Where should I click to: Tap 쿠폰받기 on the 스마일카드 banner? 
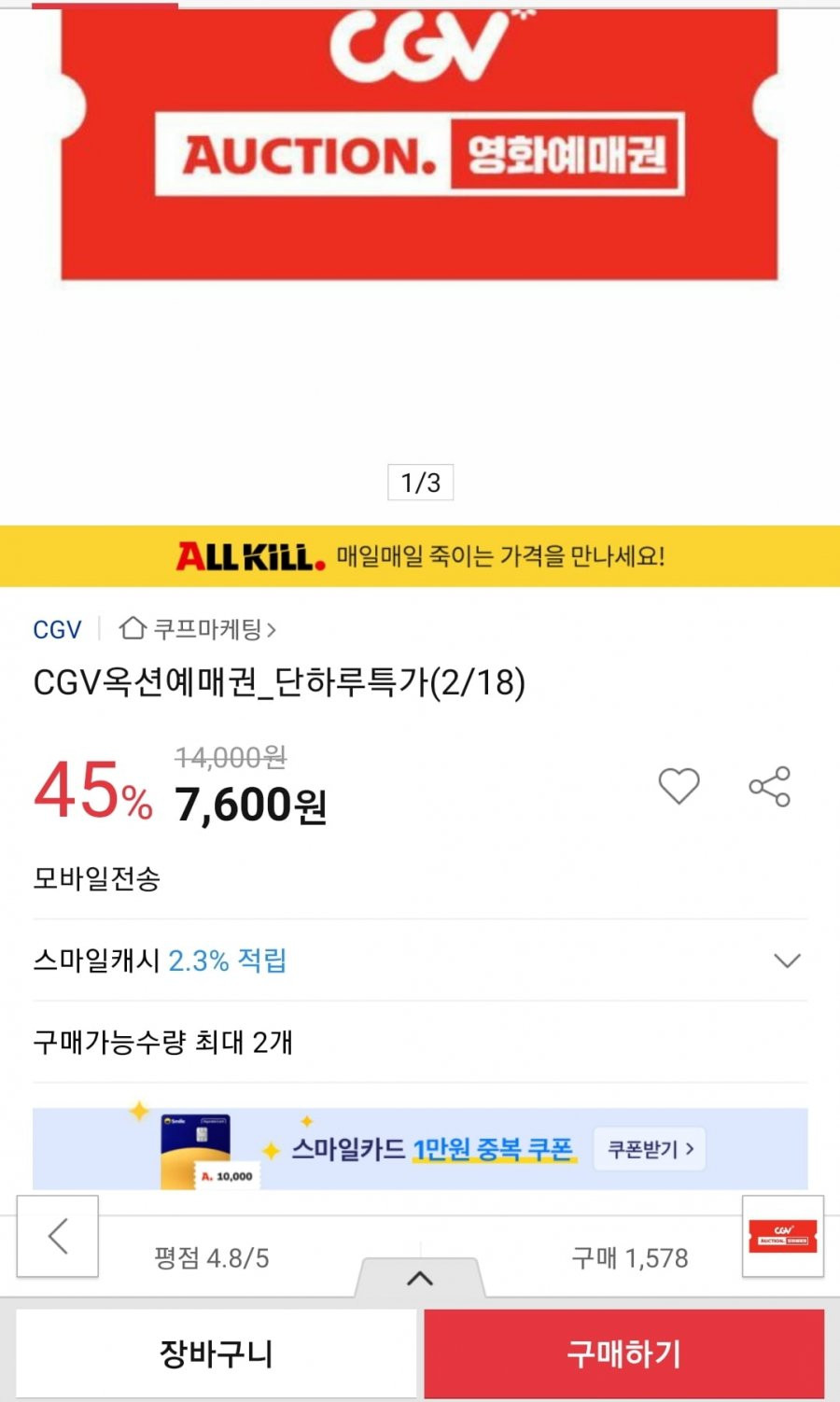pyautogui.click(x=651, y=1149)
